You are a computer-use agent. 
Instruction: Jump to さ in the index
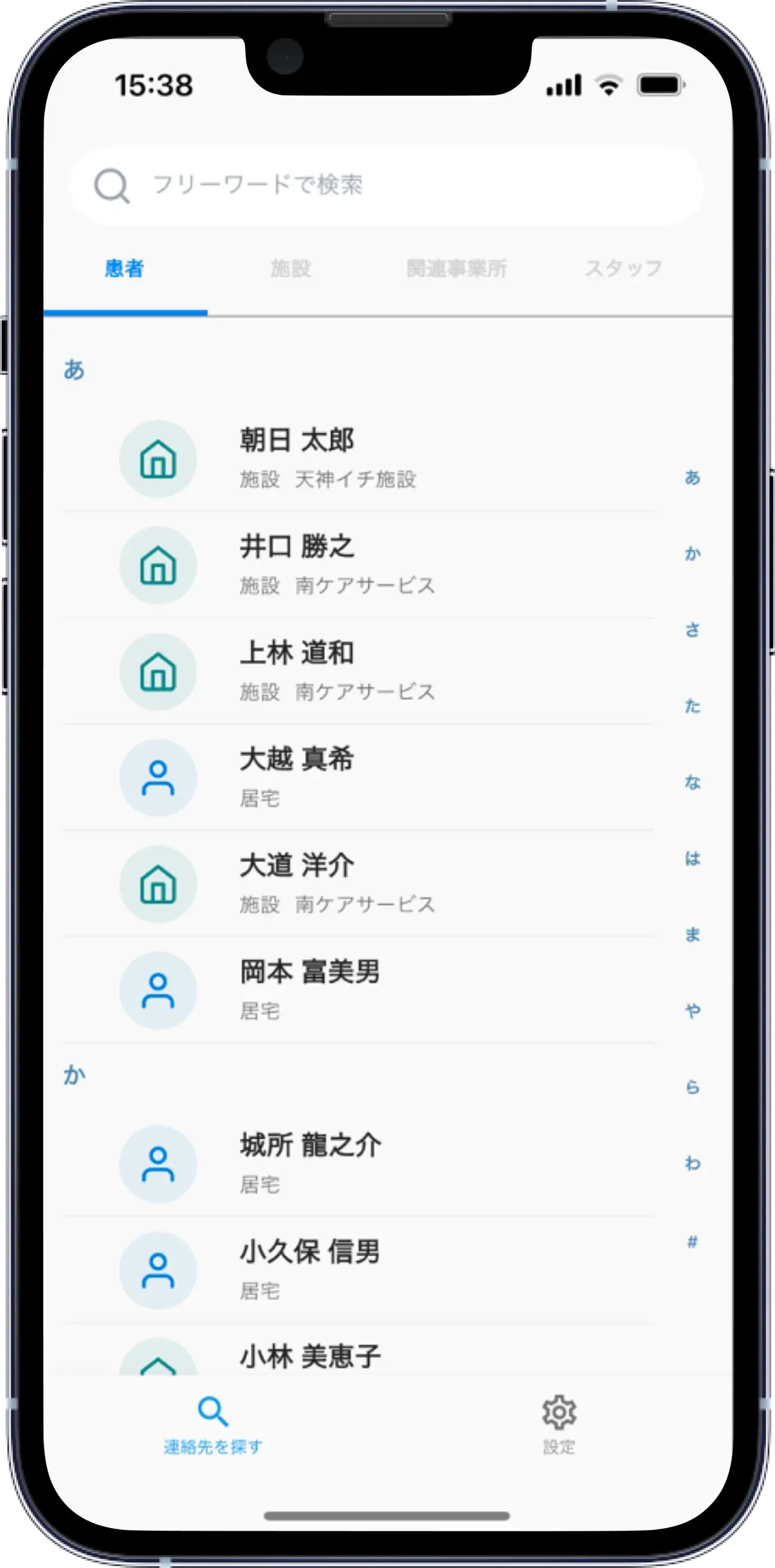click(692, 630)
